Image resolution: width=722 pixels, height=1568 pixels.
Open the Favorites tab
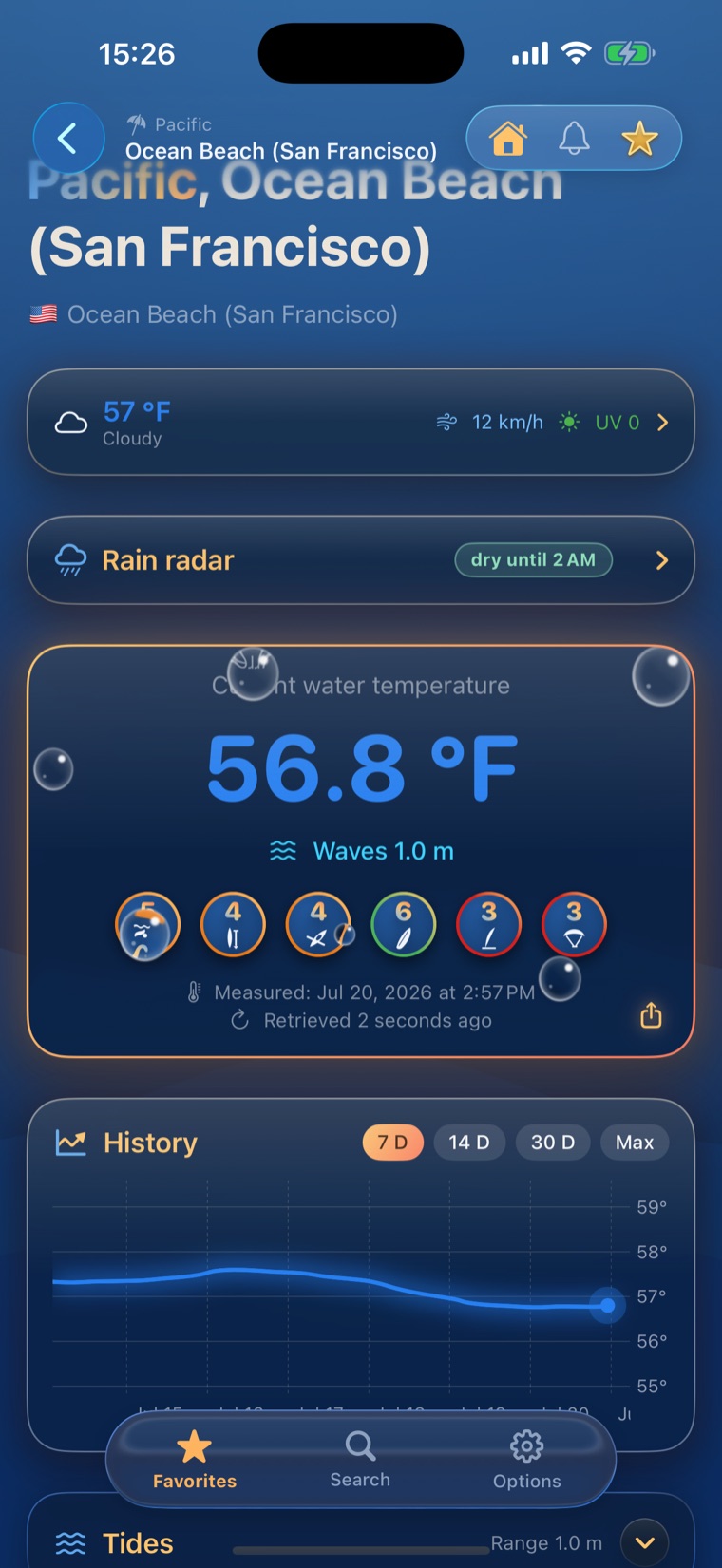tap(195, 1460)
